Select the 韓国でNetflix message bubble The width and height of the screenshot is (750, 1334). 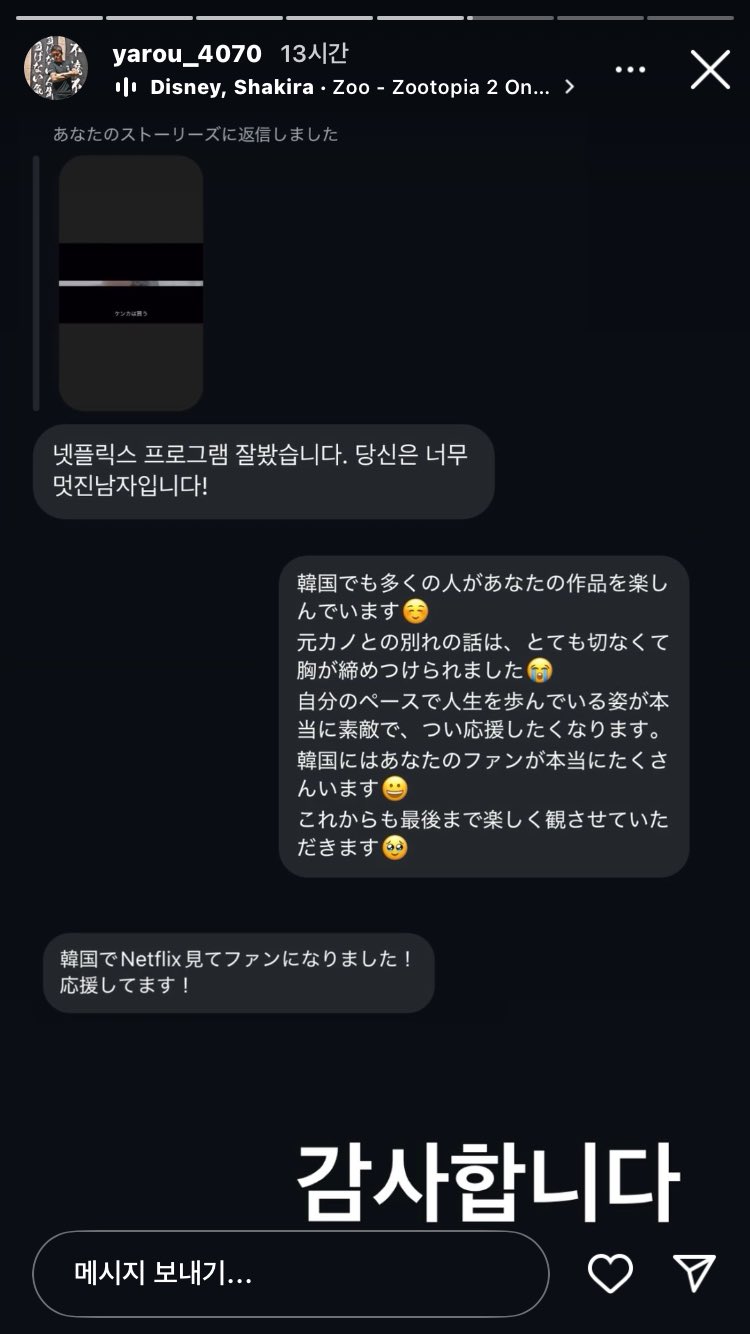click(x=239, y=972)
